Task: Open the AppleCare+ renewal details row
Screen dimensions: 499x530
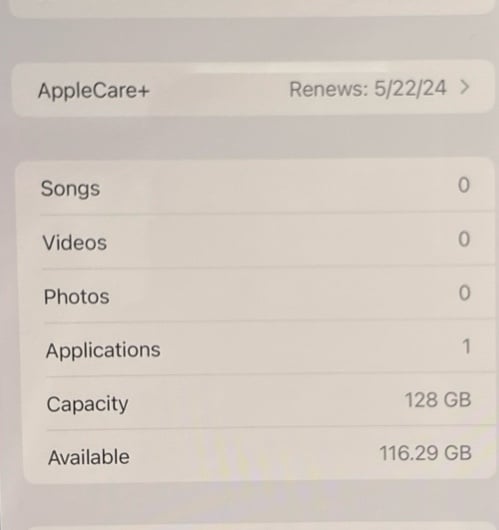Action: coord(253,89)
